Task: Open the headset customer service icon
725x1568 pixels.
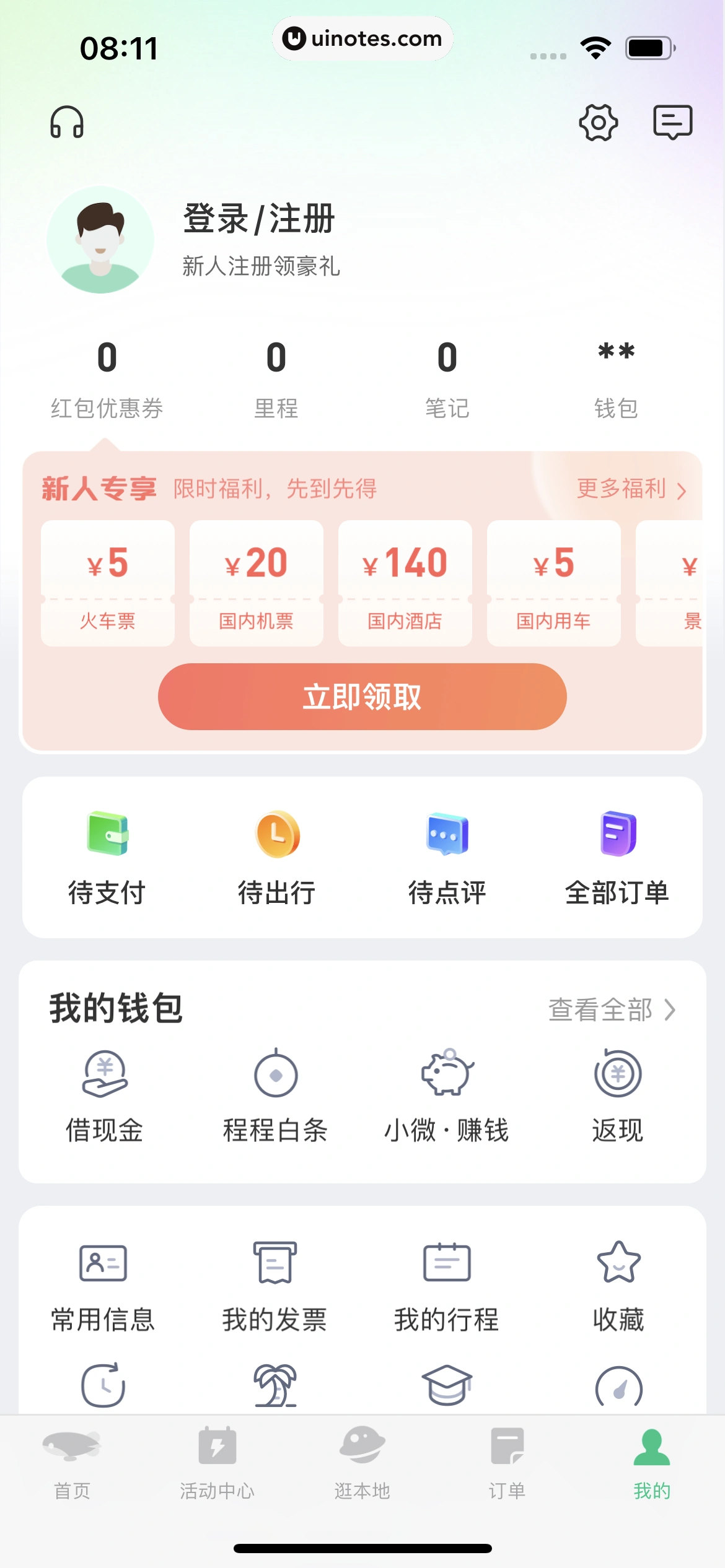Action: coord(68,121)
